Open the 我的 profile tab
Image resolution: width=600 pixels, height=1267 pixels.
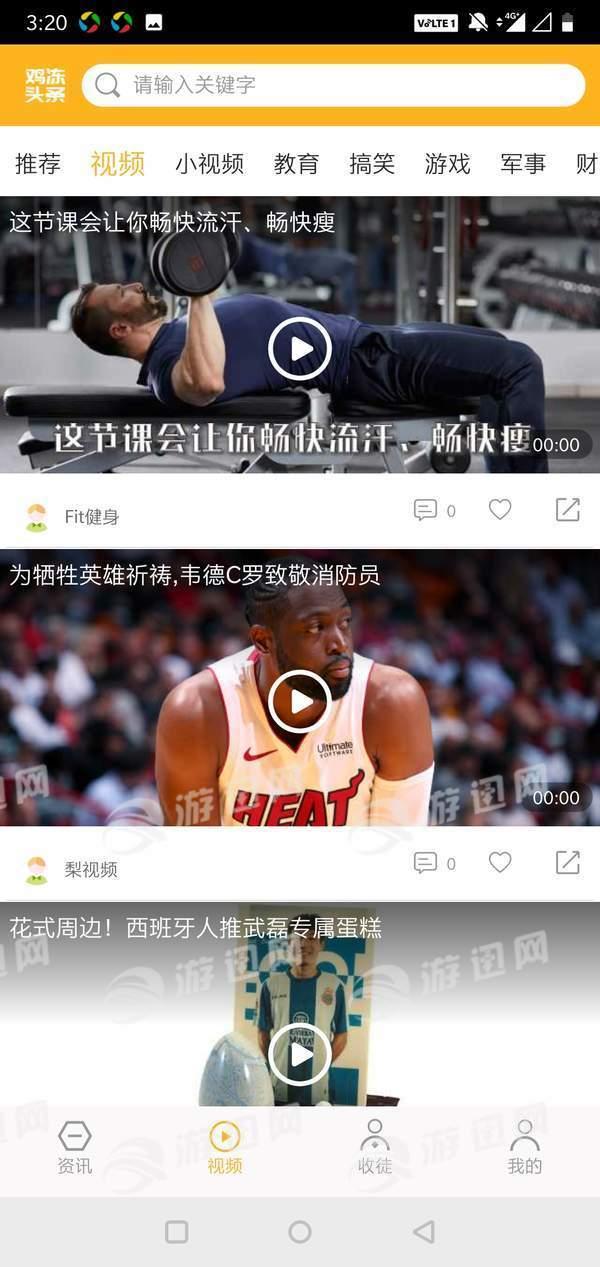pos(524,1148)
